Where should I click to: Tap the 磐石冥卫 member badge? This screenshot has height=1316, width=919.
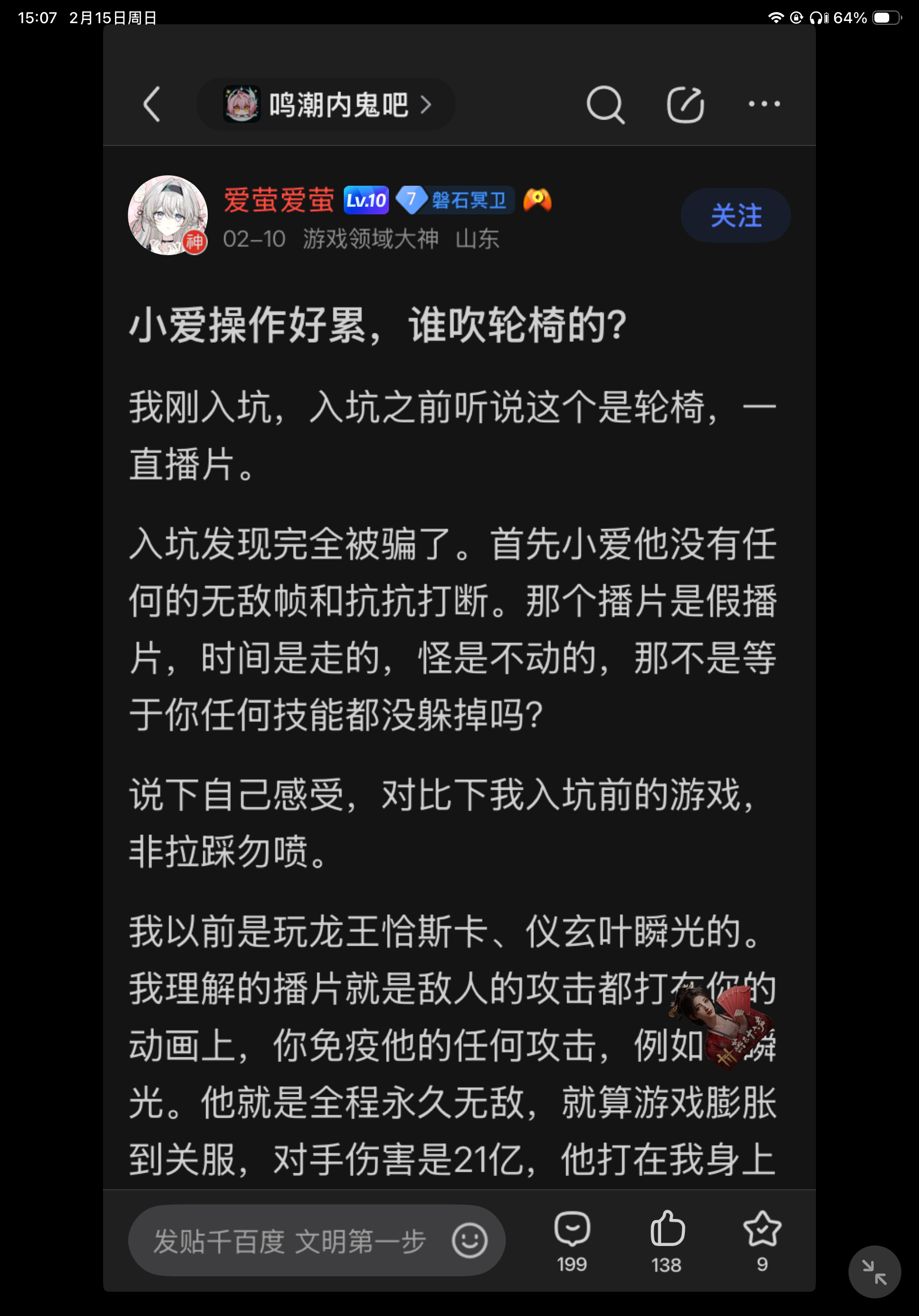pyautogui.click(x=456, y=201)
